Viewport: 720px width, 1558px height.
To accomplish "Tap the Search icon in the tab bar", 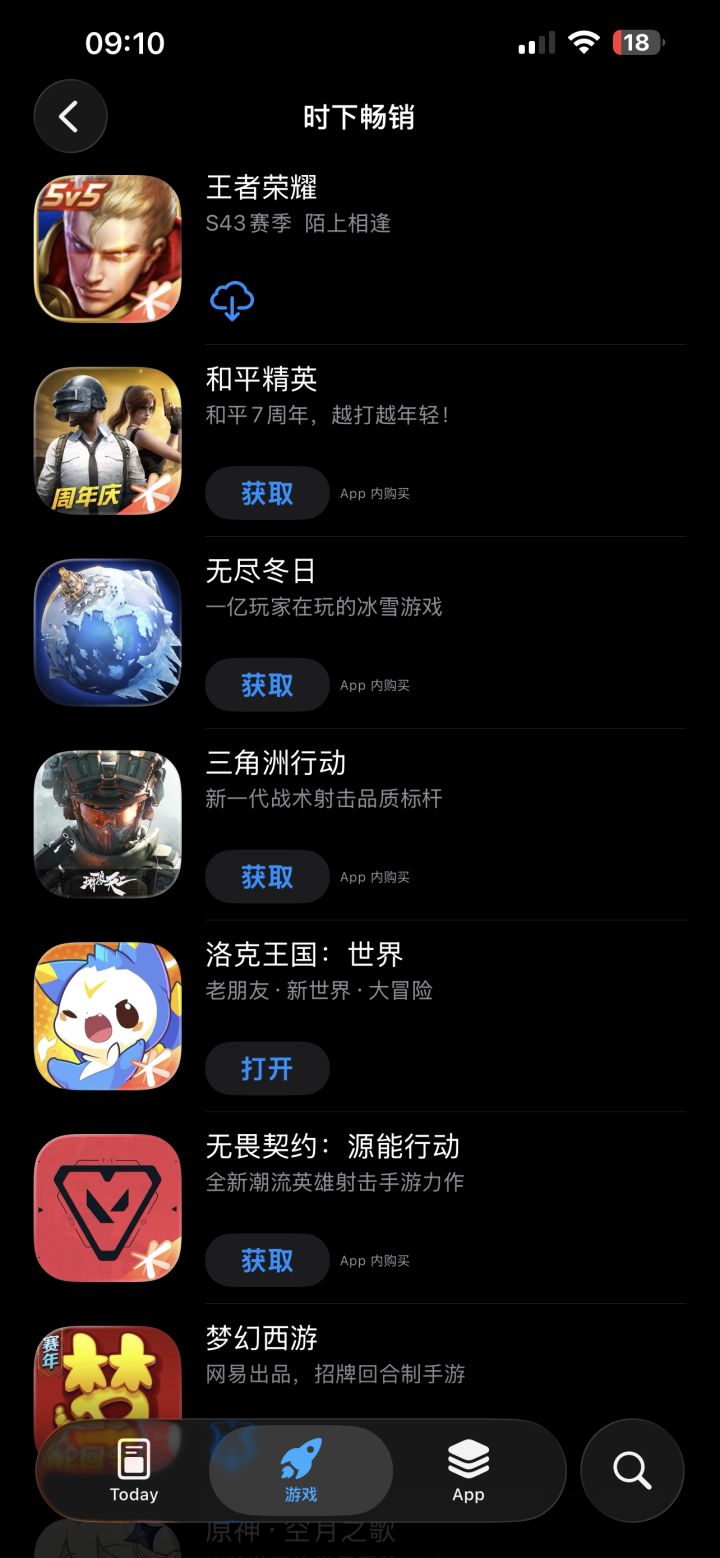I will [x=632, y=1470].
